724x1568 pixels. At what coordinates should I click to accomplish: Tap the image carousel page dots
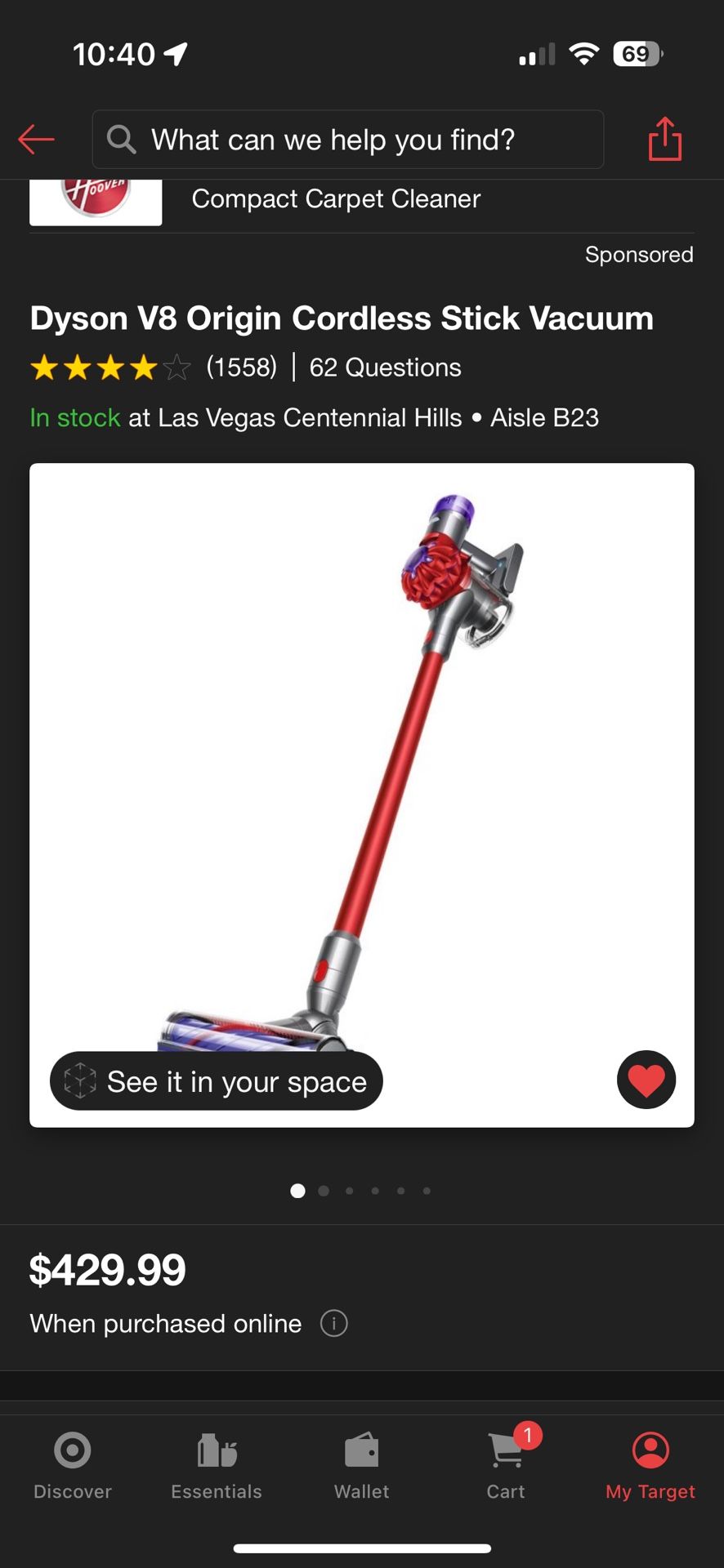point(361,1191)
